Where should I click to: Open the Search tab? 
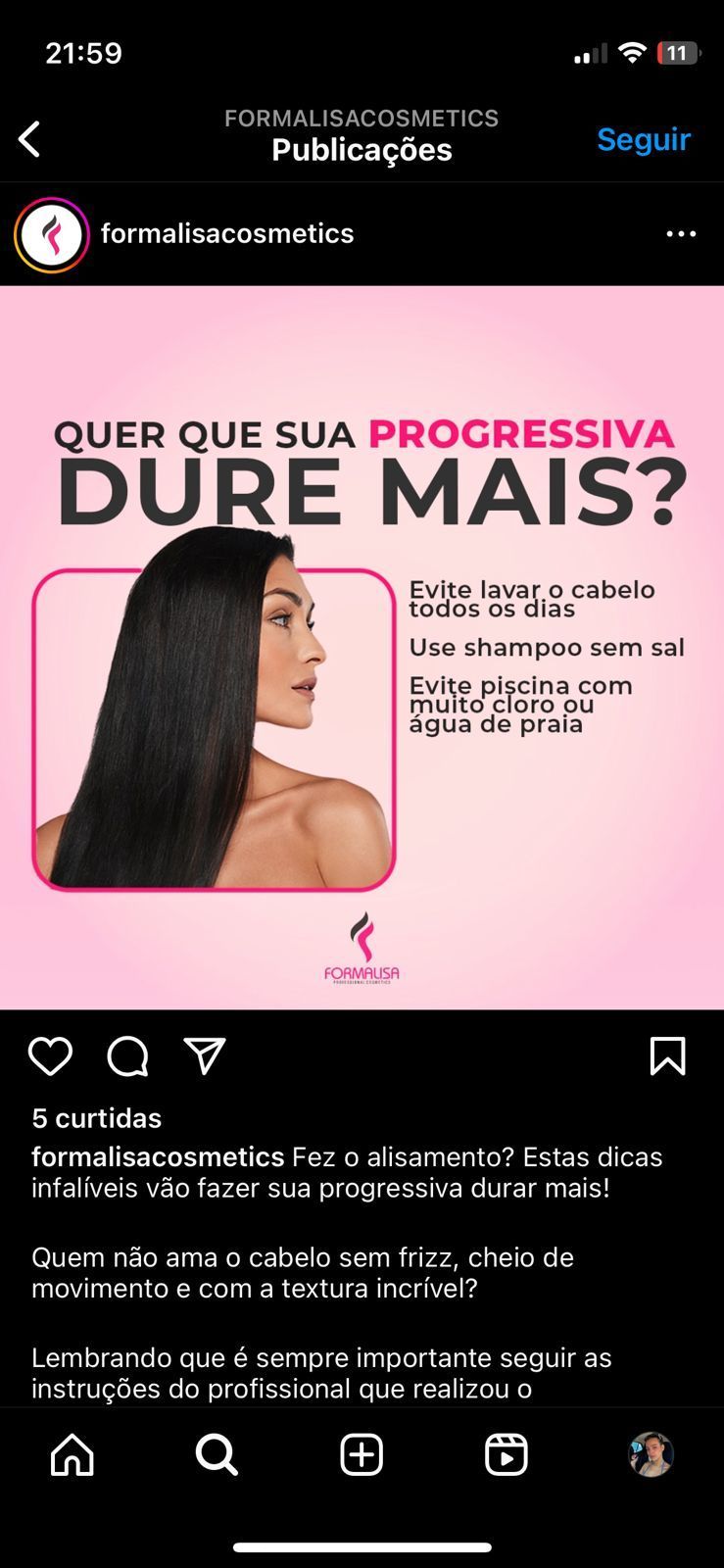217,1455
